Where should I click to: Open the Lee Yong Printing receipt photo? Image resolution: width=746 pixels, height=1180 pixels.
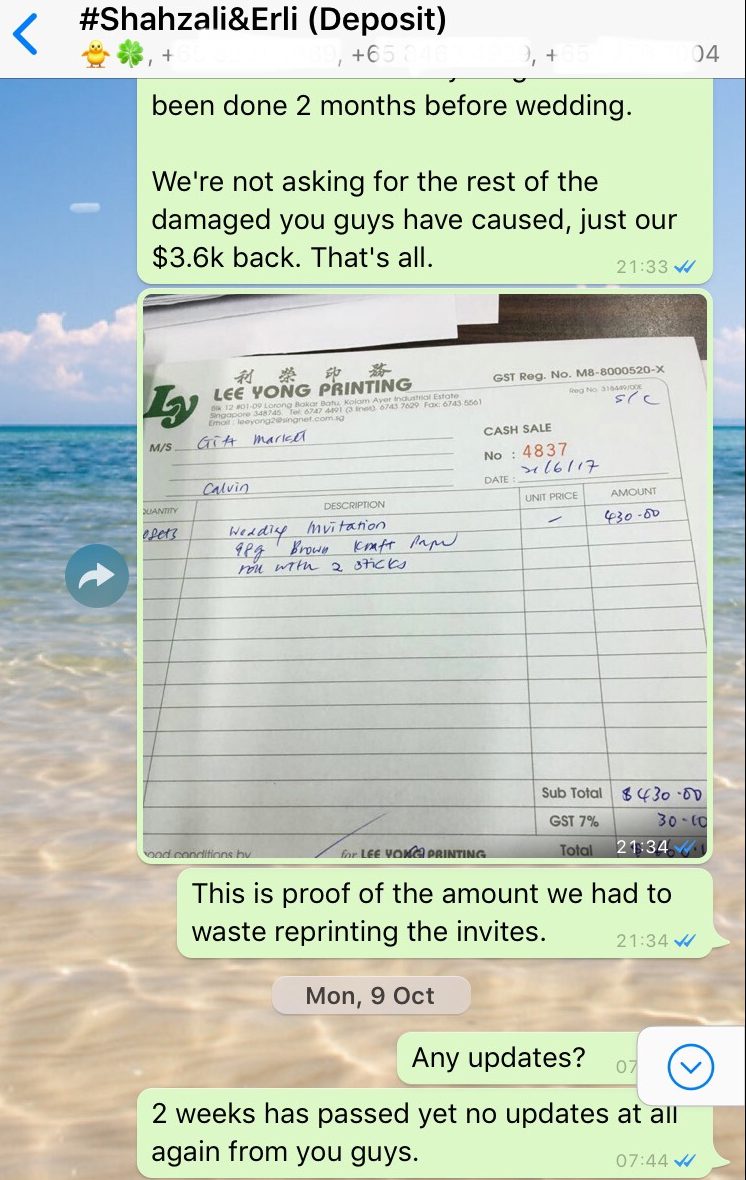click(x=425, y=575)
